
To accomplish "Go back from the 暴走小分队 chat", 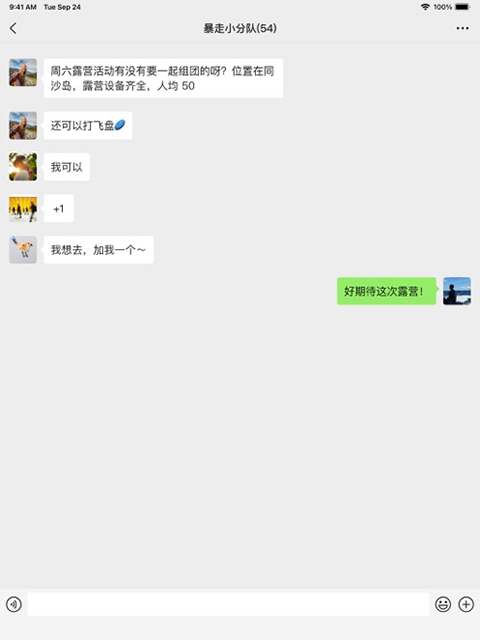I will [13, 28].
